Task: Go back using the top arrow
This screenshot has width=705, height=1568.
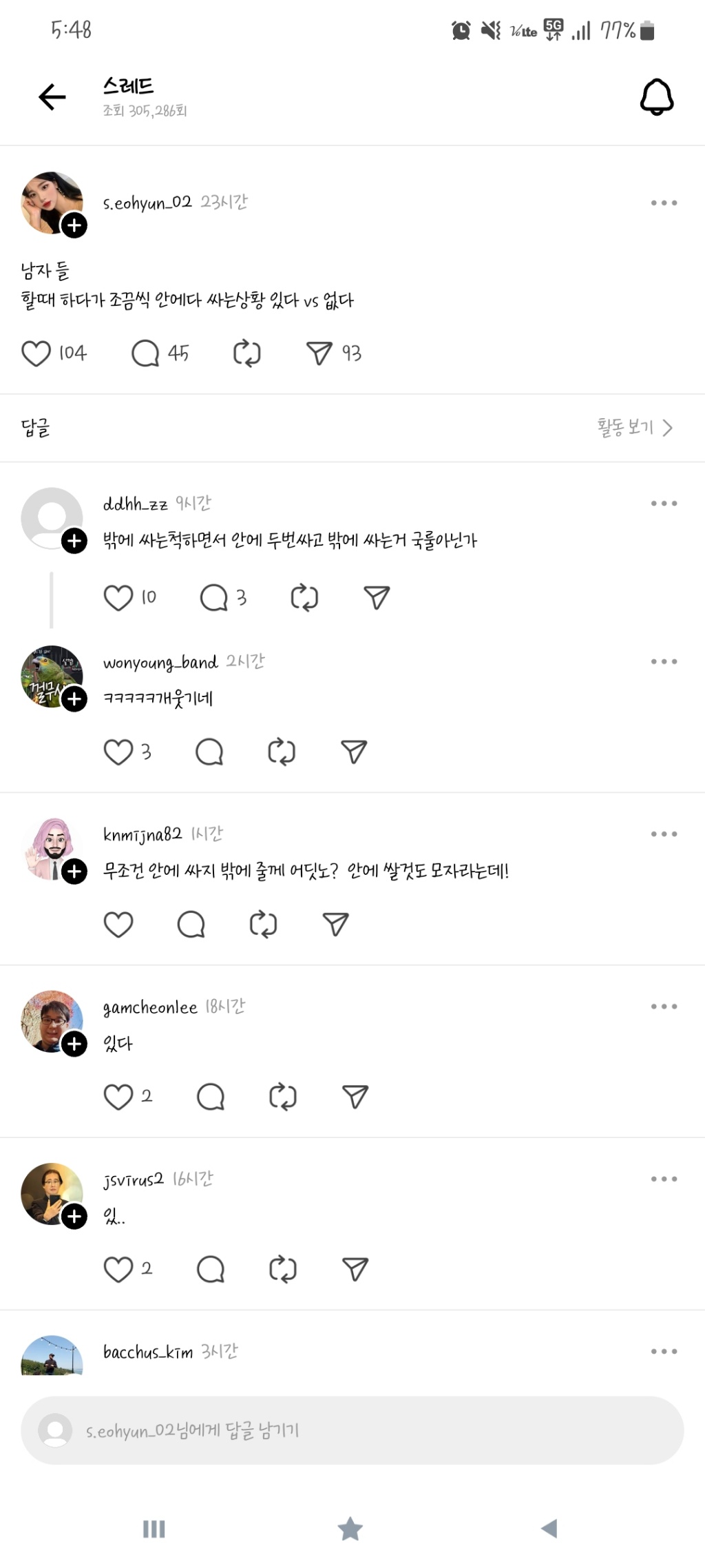Action: click(x=52, y=97)
